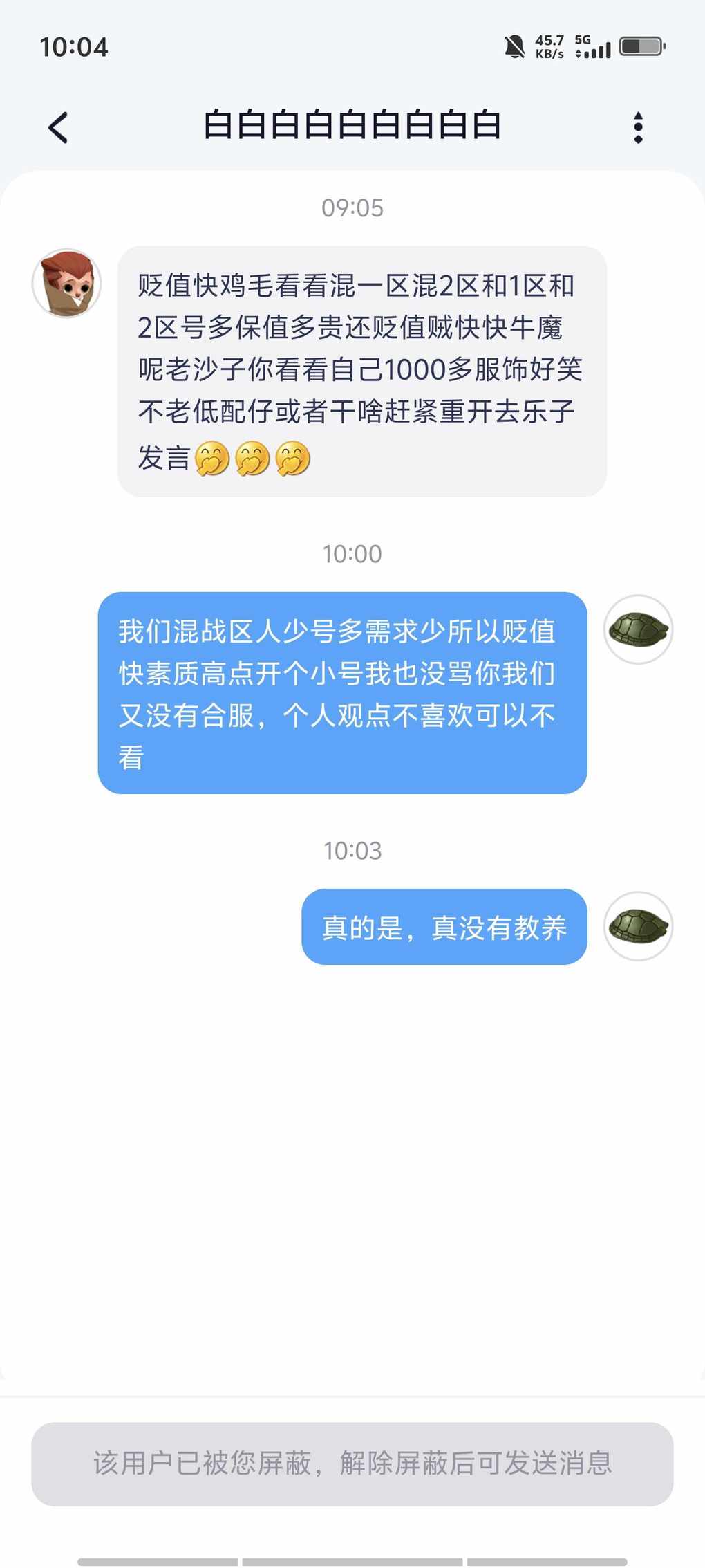This screenshot has height=1568, width=705.
Task: Tap your turtle avatar beside the 10:00 message
Action: click(638, 629)
